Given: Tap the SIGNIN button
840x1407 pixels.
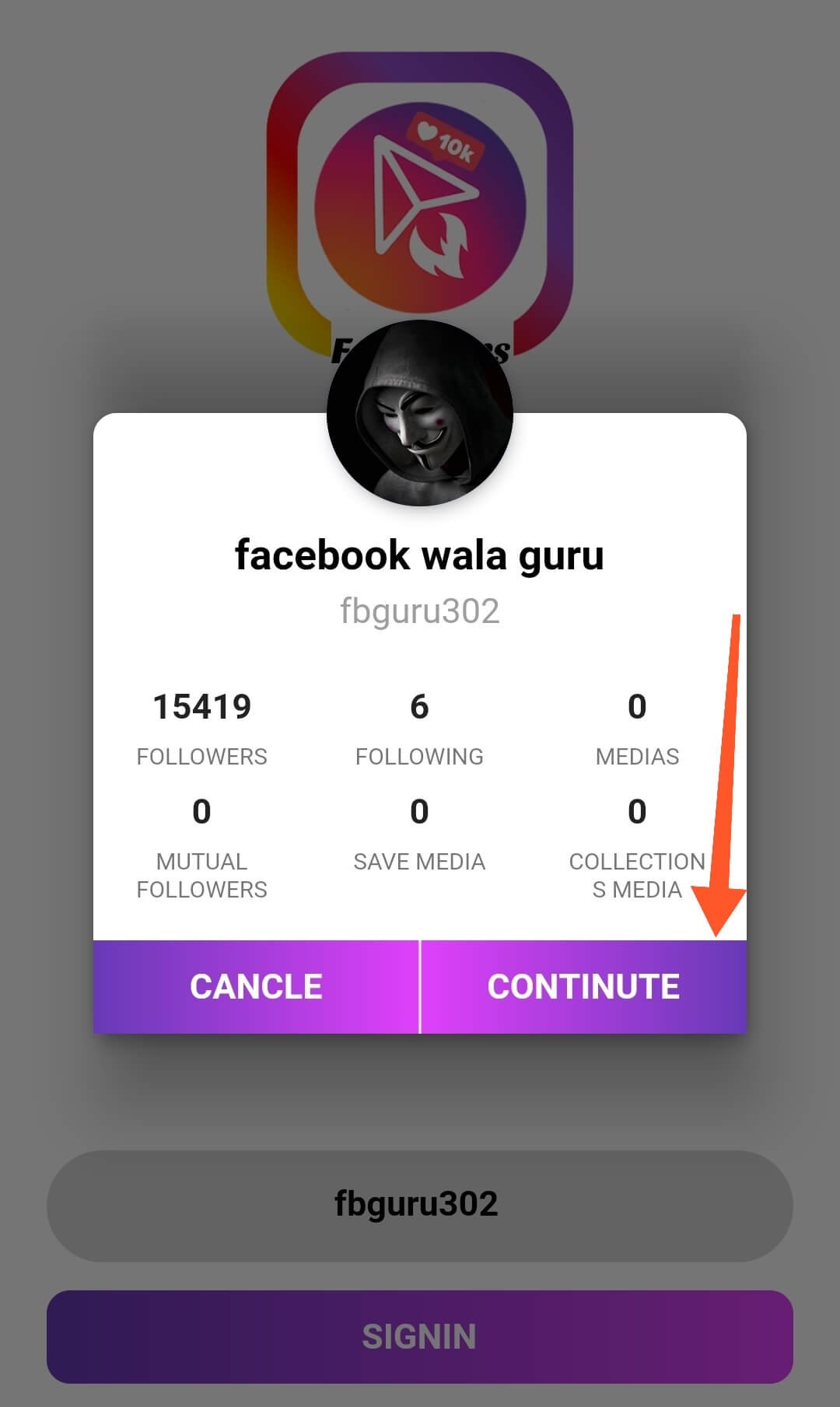Looking at the screenshot, I should point(419,1336).
